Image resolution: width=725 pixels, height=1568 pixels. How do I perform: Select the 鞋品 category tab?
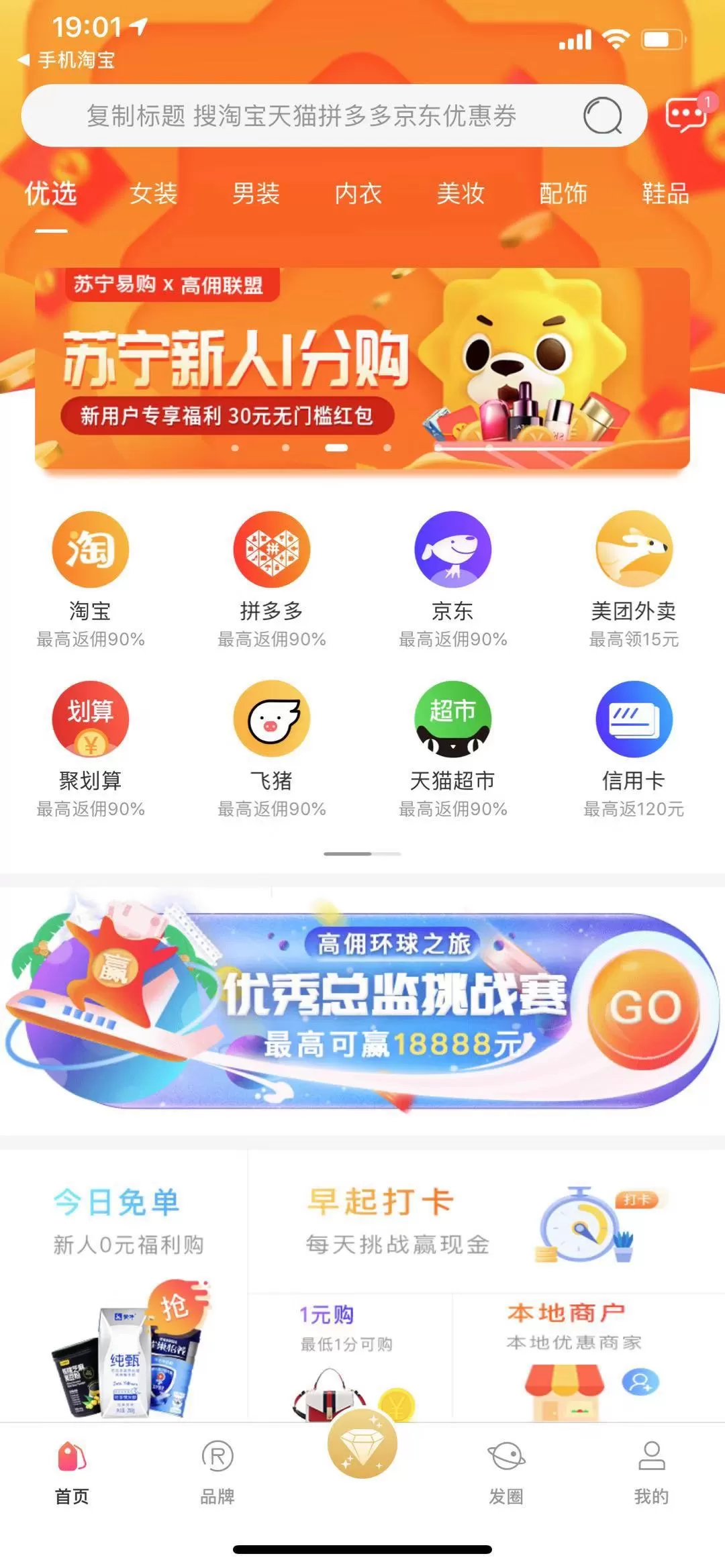(x=665, y=194)
